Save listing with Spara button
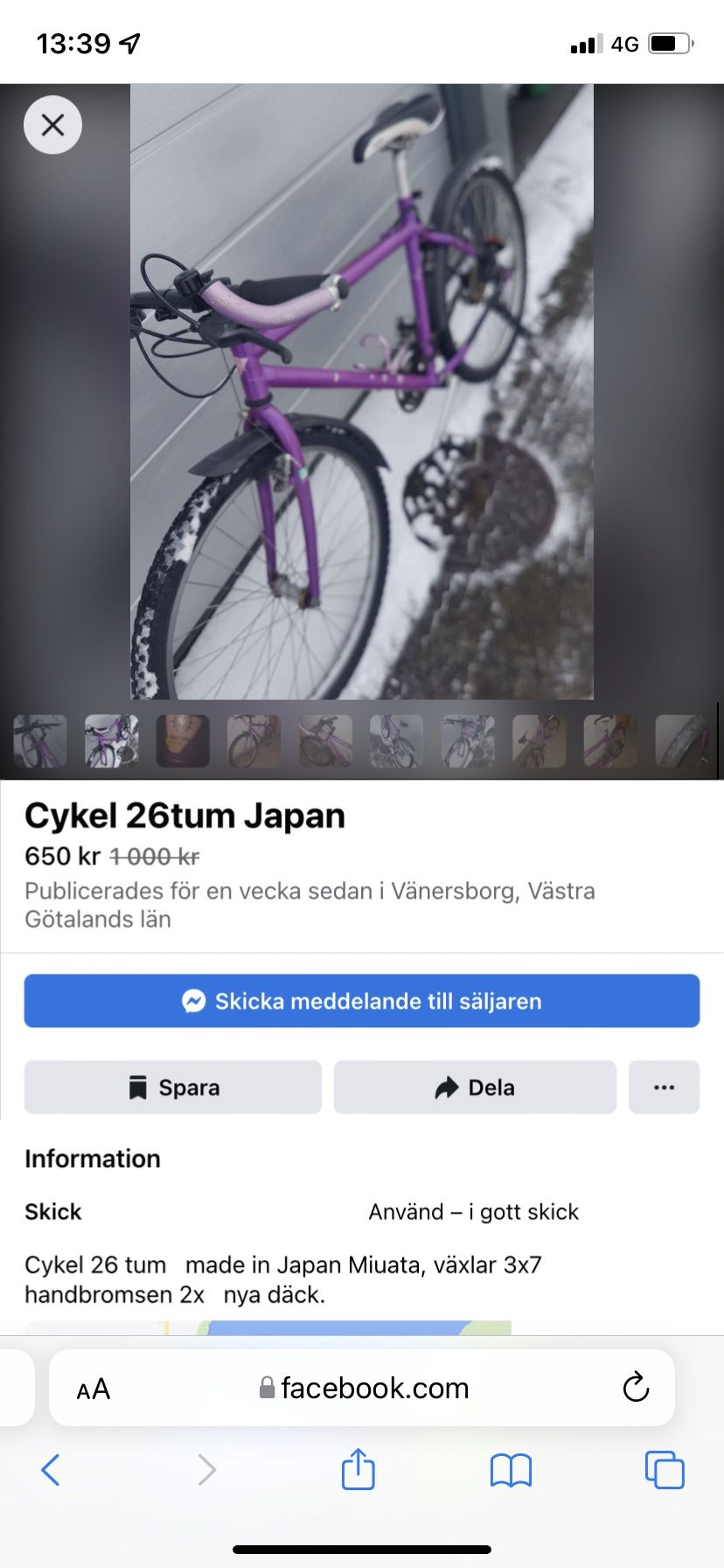Viewport: 724px width, 1568px height. point(172,1087)
